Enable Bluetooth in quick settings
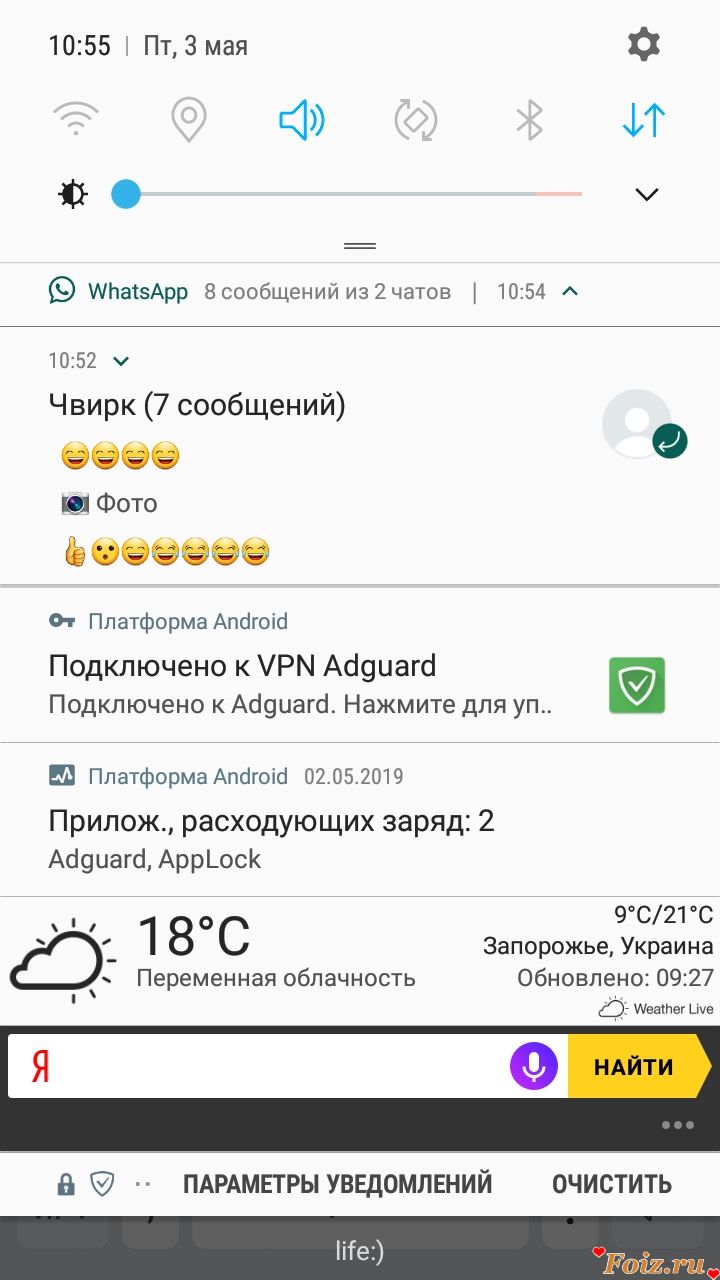Screen dimensions: 720x1280 [x=529, y=120]
